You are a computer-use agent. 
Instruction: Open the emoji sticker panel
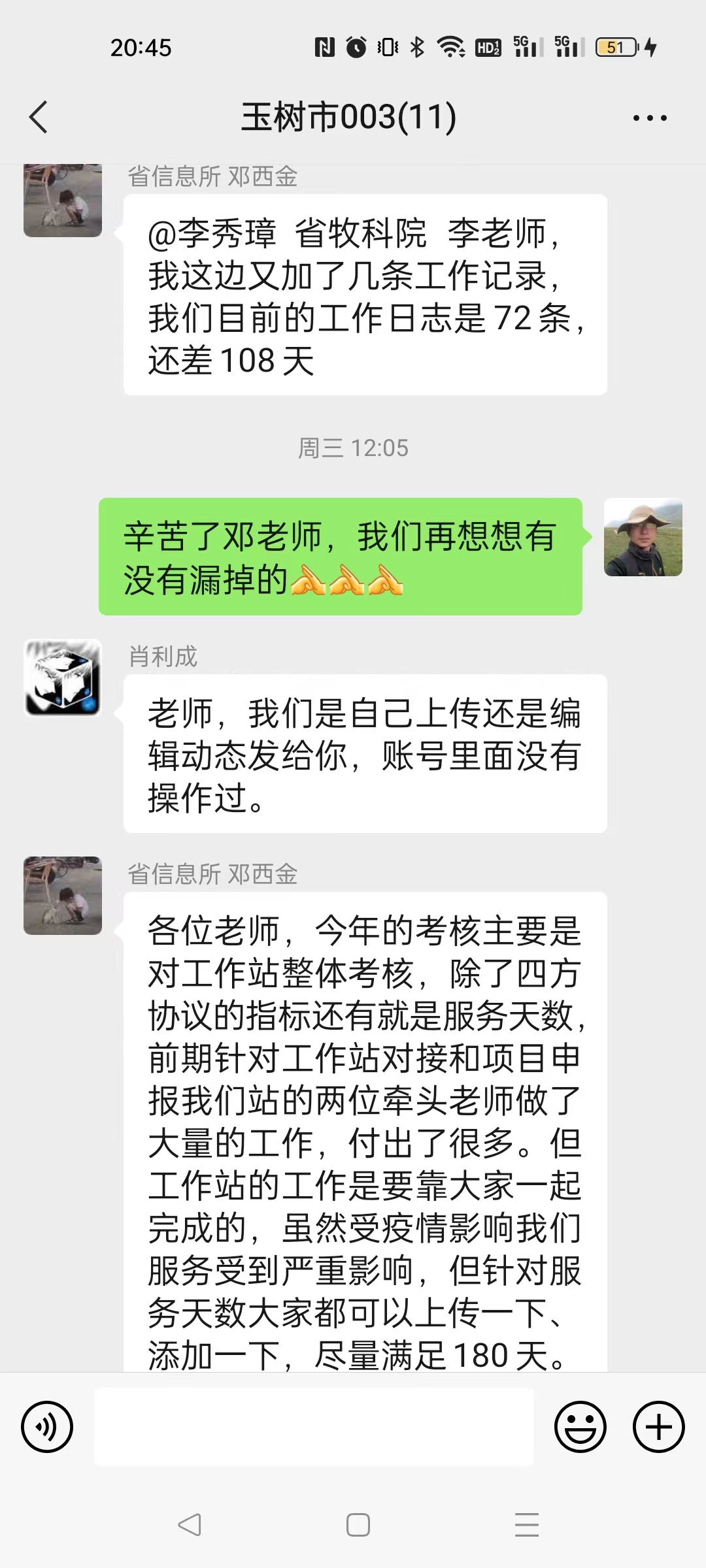pos(580,1427)
